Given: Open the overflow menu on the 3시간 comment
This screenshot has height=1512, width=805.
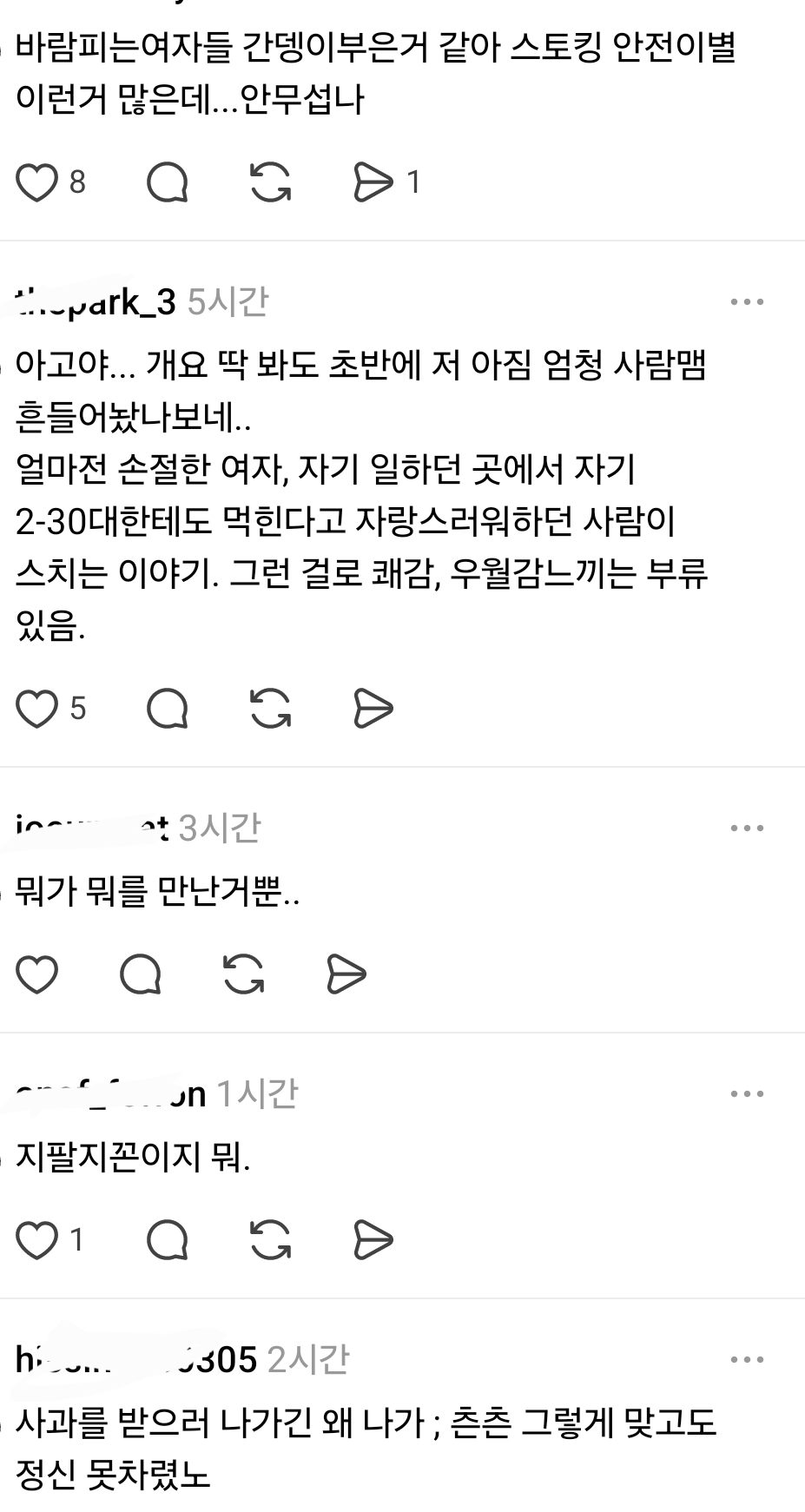Looking at the screenshot, I should coord(747,829).
